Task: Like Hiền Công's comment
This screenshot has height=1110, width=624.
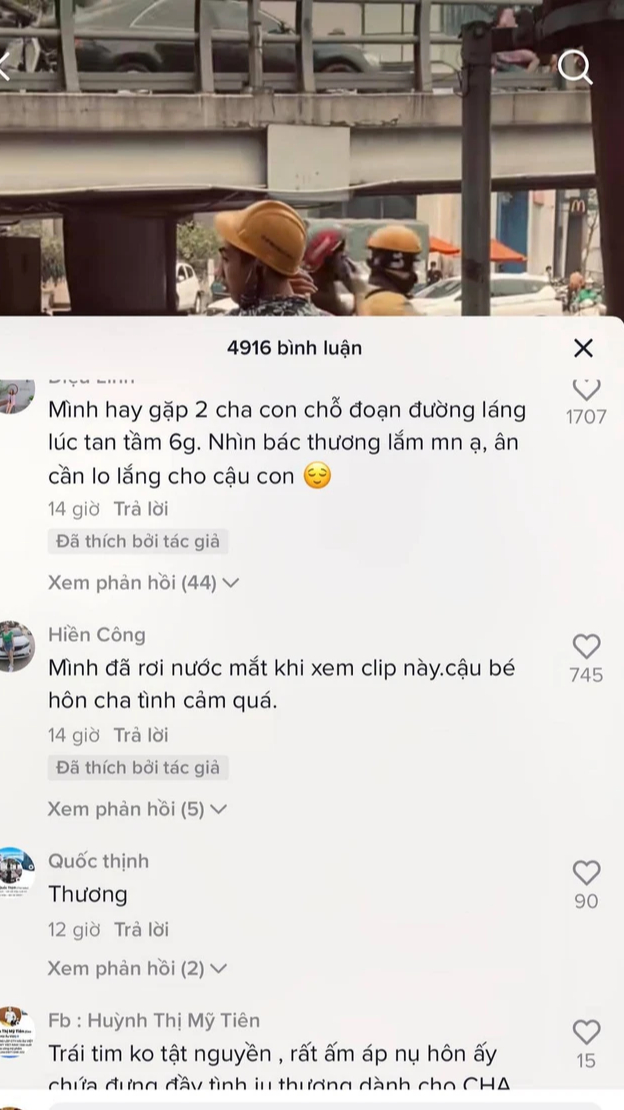Action: click(x=586, y=646)
